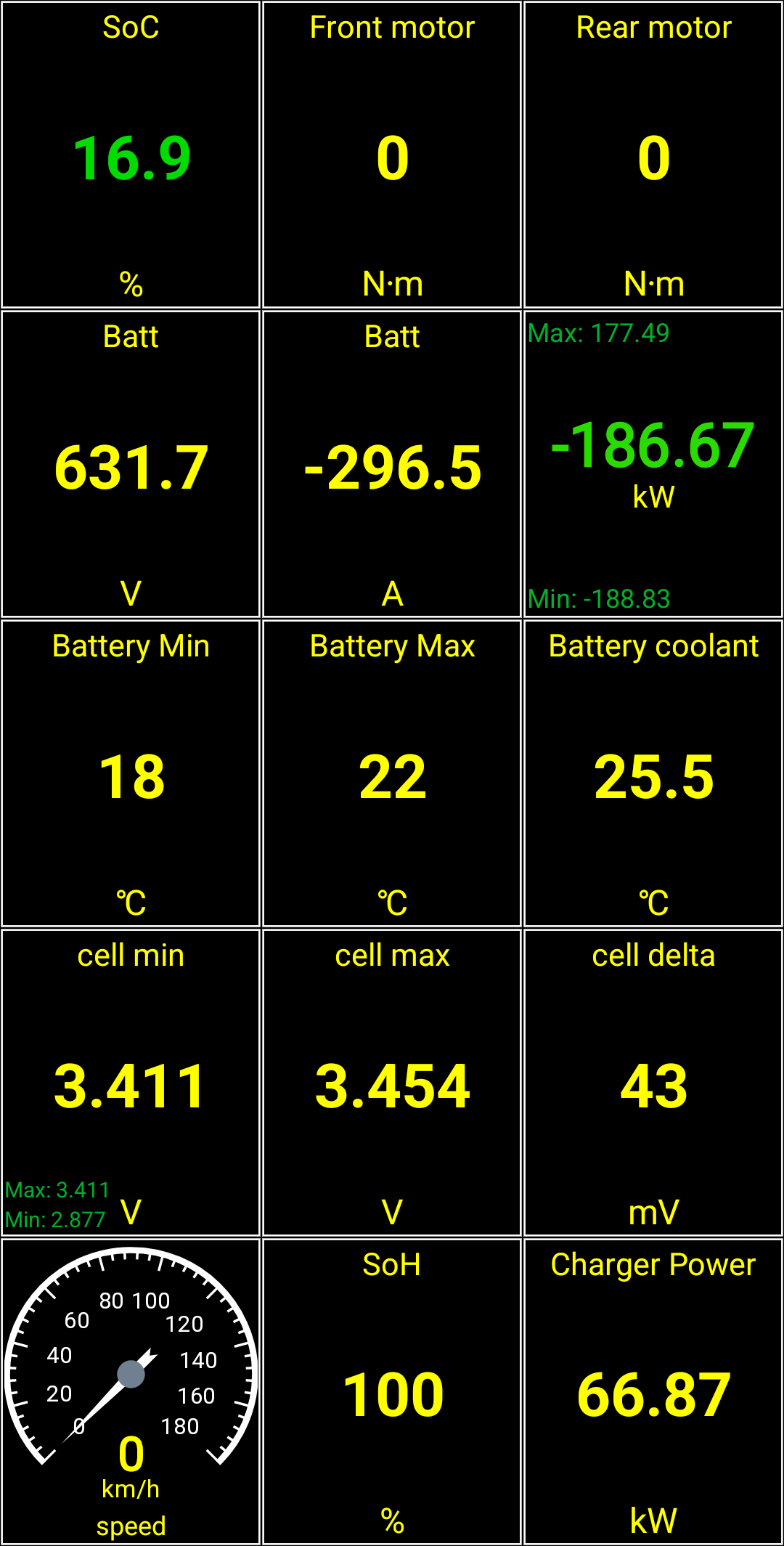Open the Battery coolant gauge
This screenshot has height=1546, width=784.
653,774
